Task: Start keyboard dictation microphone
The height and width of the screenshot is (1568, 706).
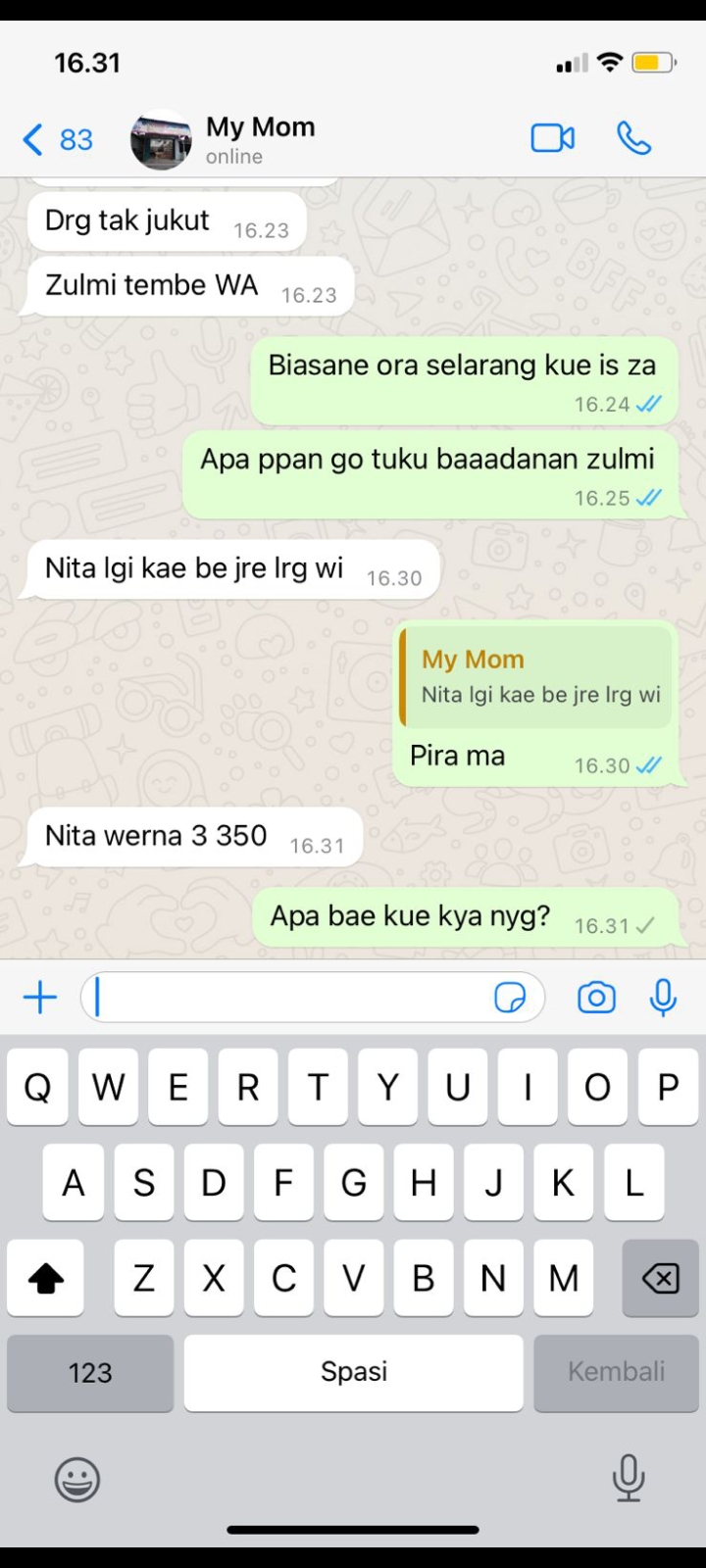Action: [628, 1478]
